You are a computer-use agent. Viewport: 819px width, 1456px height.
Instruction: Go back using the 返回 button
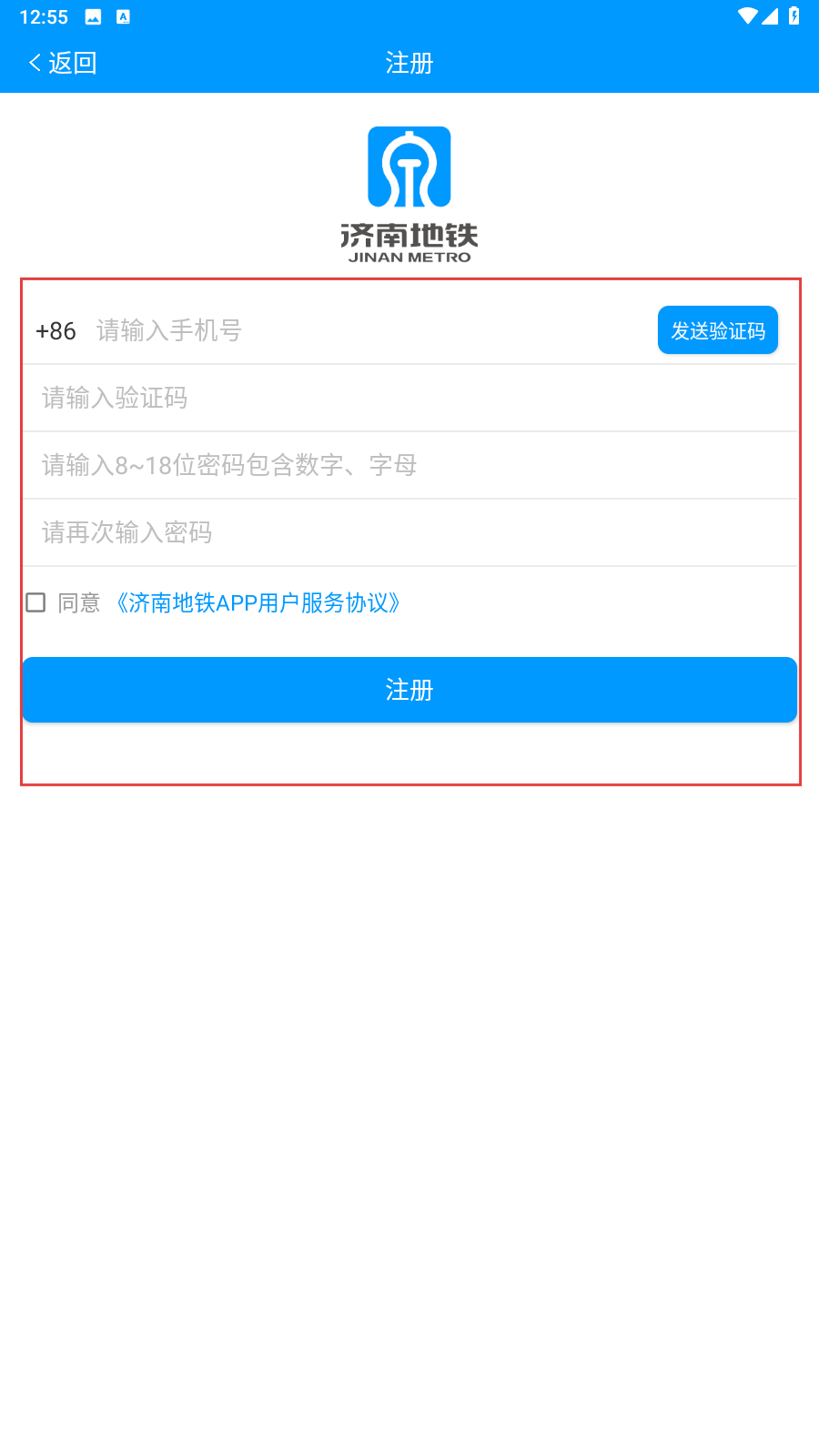(62, 63)
